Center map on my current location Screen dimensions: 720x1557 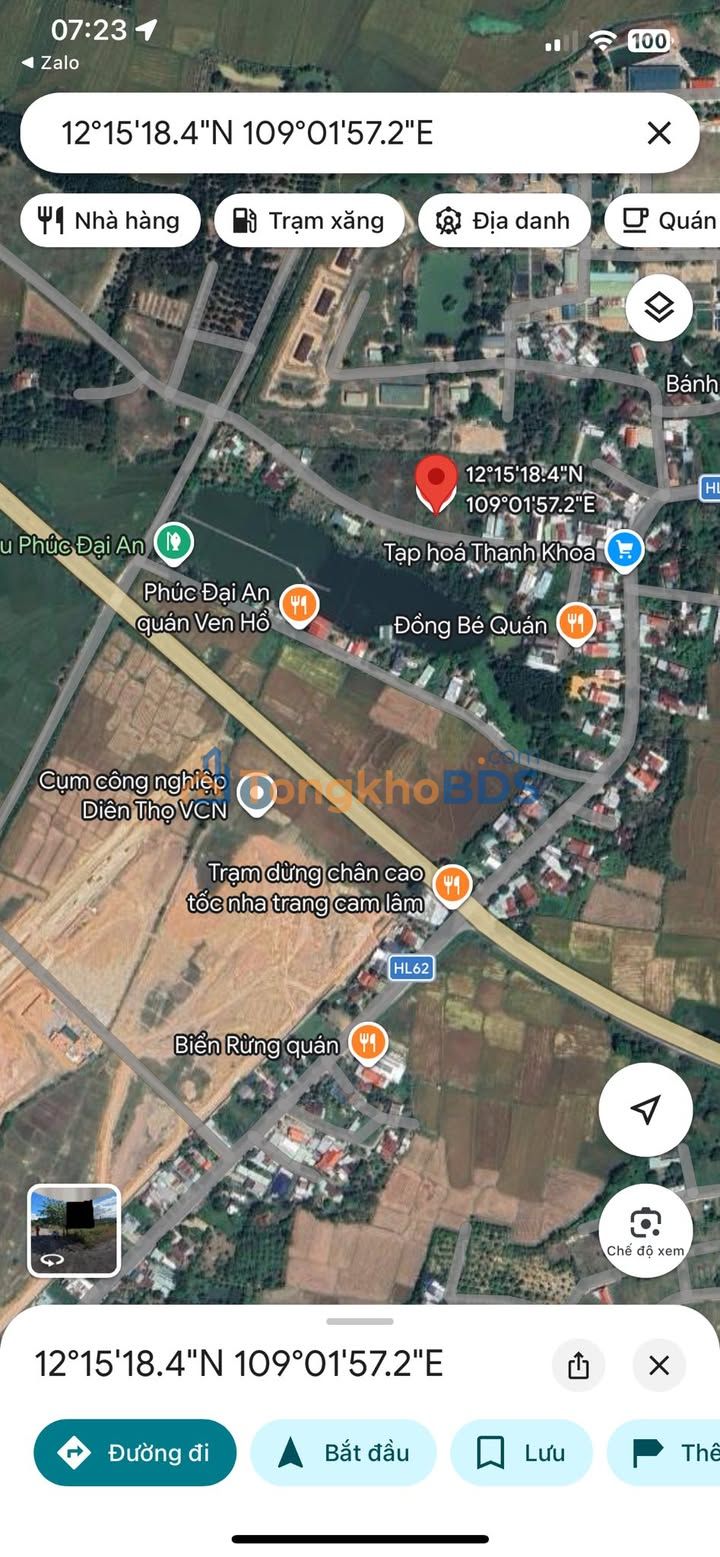[645, 1109]
